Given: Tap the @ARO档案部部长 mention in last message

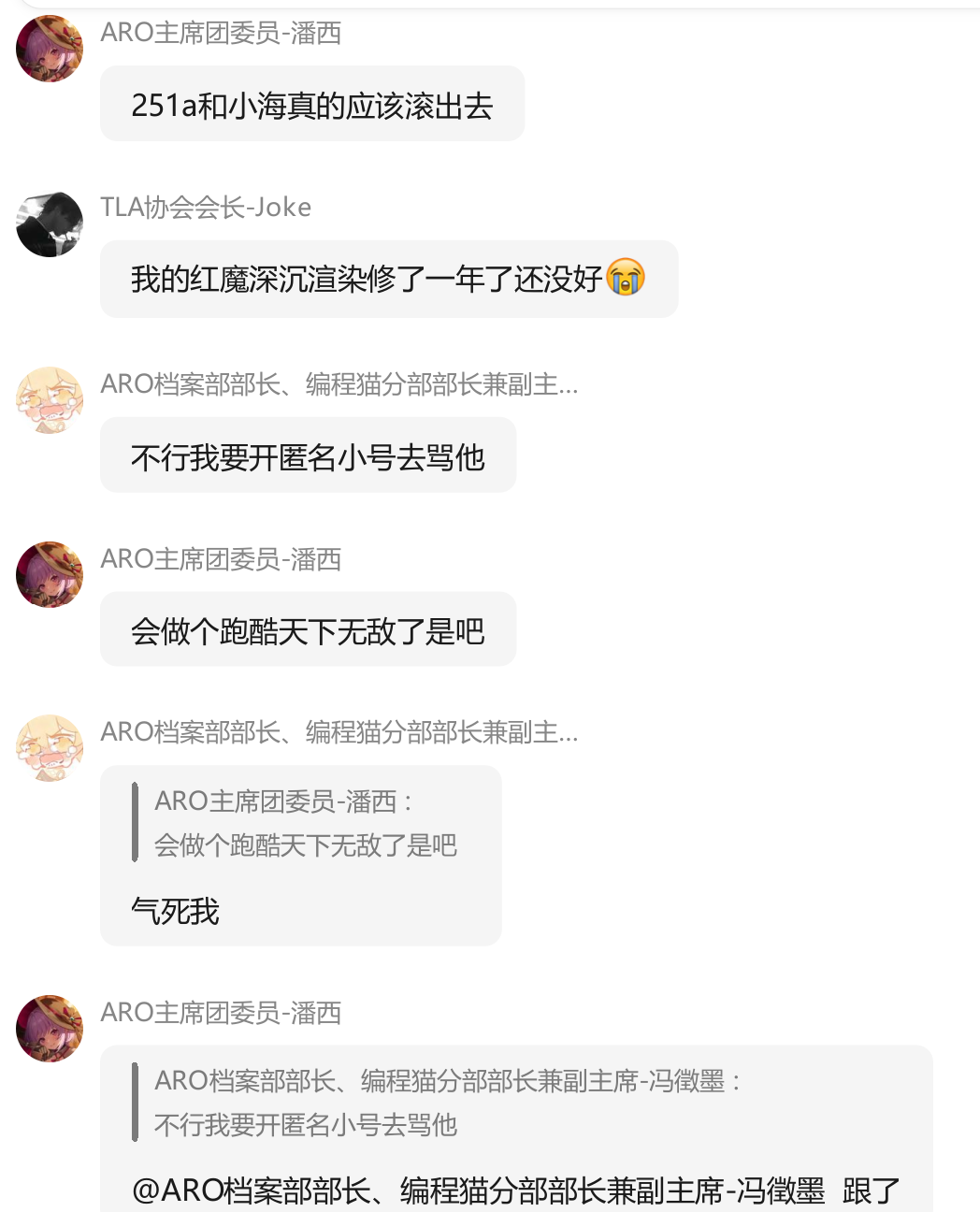Looking at the screenshot, I should tap(478, 1190).
